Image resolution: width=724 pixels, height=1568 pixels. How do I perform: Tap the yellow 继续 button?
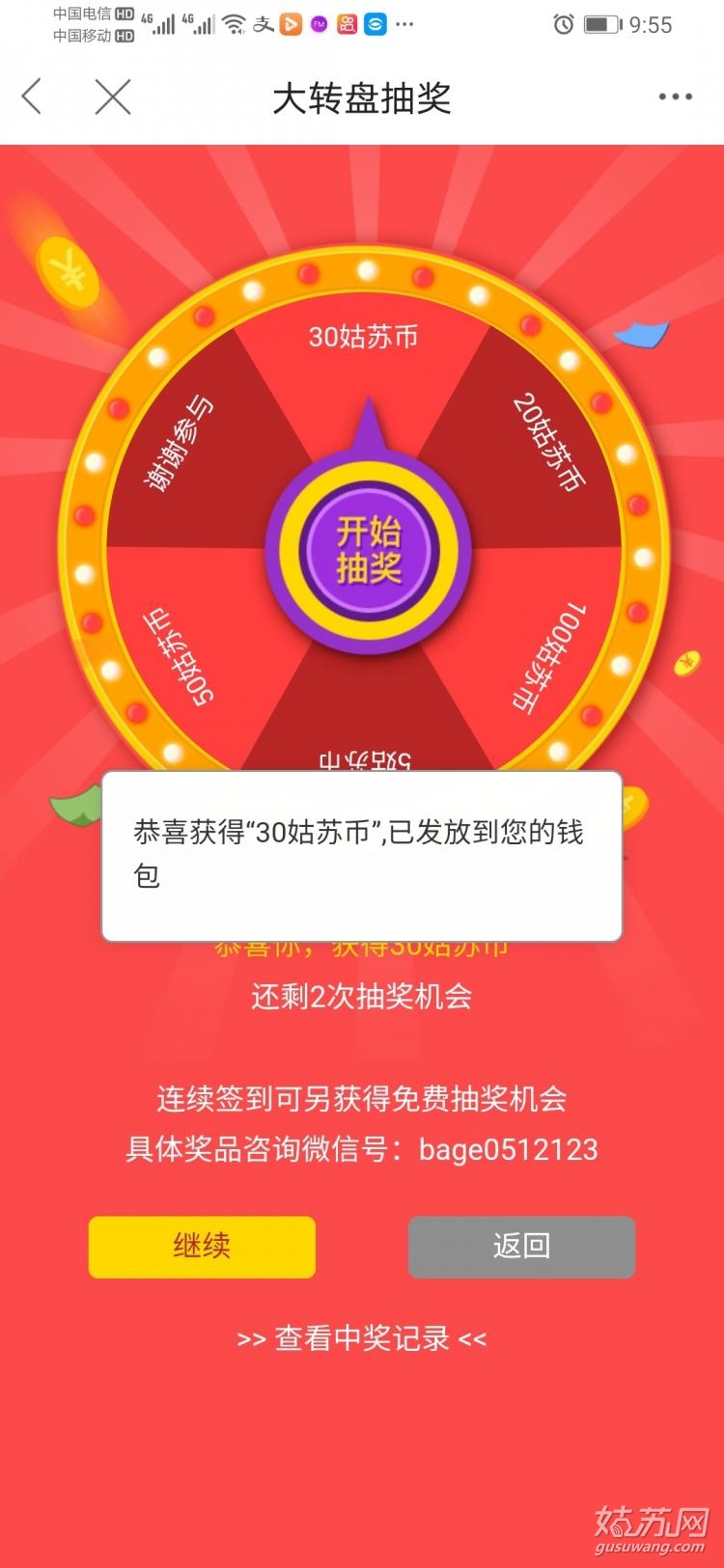tap(202, 1246)
